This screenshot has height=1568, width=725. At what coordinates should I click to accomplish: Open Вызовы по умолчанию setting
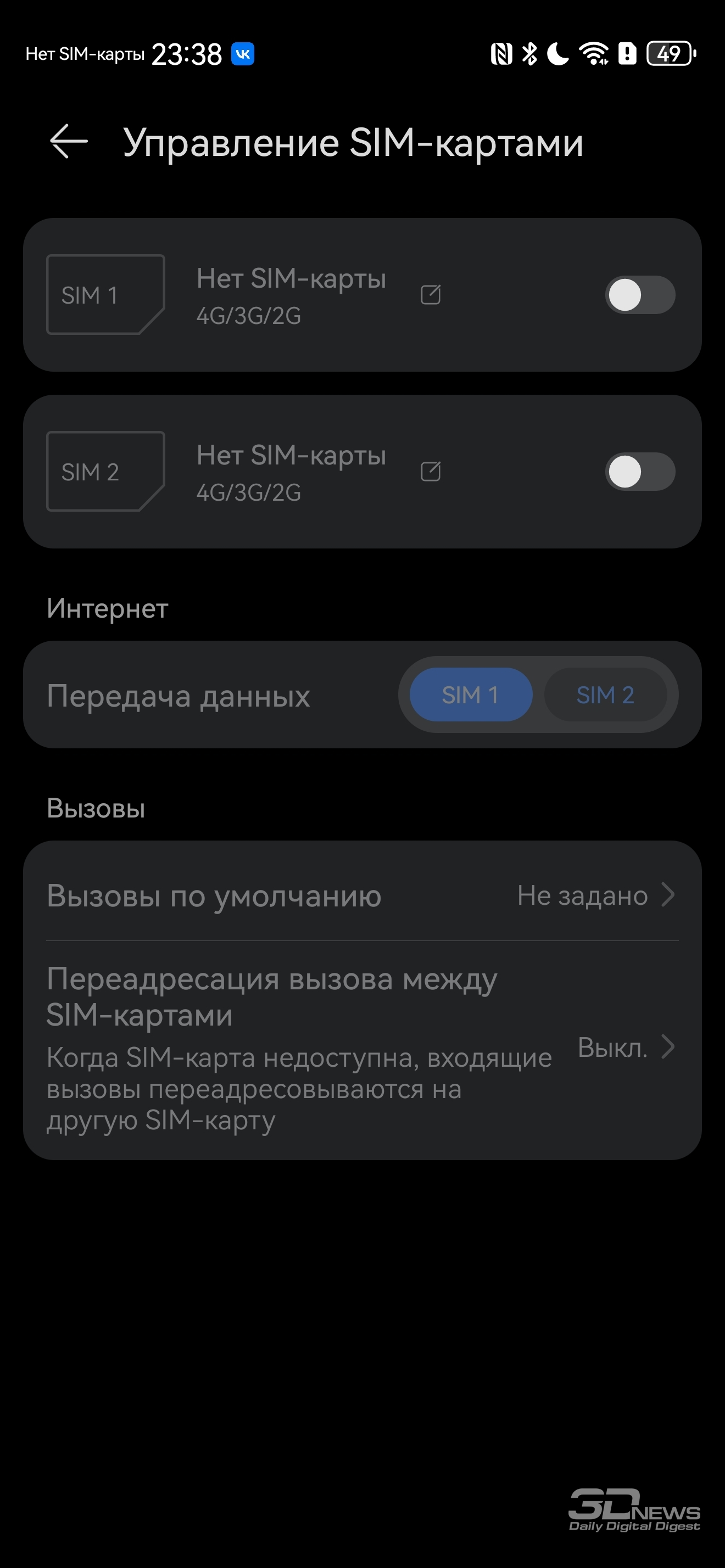click(x=362, y=895)
